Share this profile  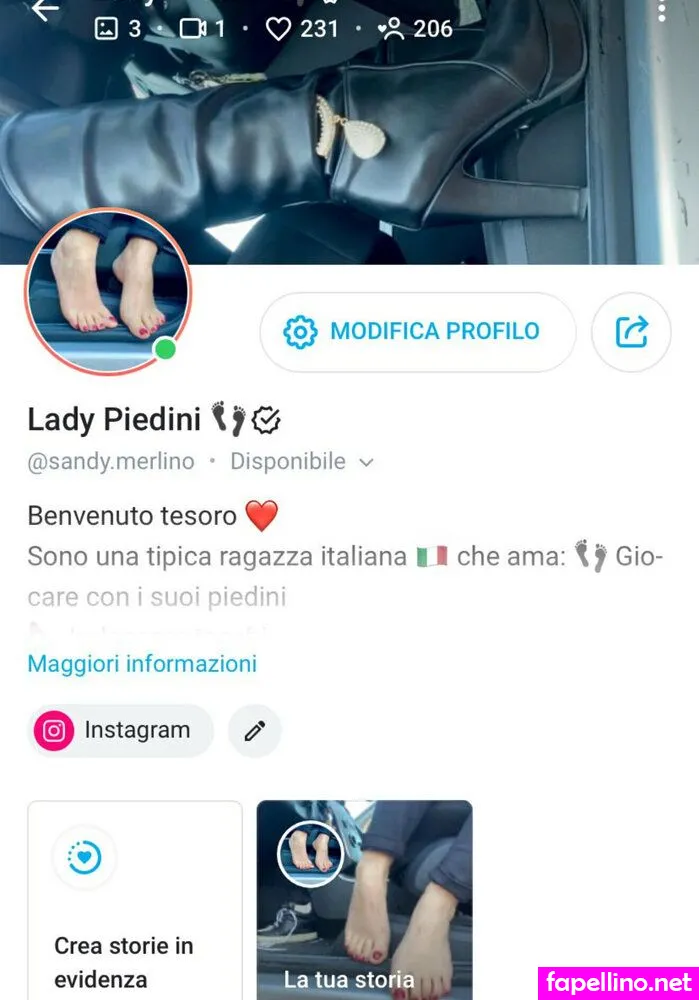(x=631, y=332)
